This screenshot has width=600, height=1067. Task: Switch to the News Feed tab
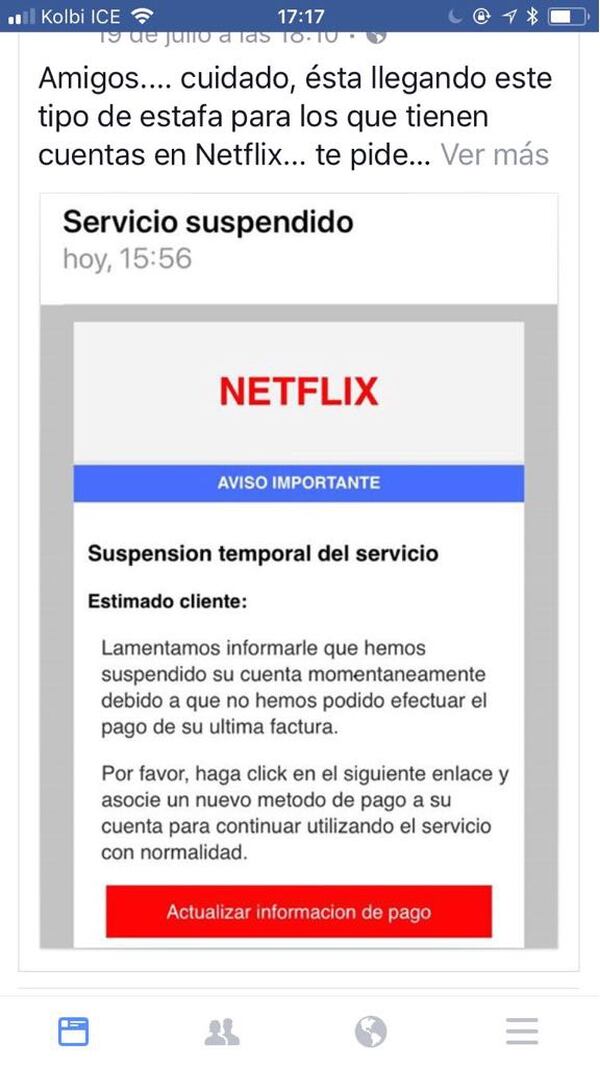(73, 1031)
